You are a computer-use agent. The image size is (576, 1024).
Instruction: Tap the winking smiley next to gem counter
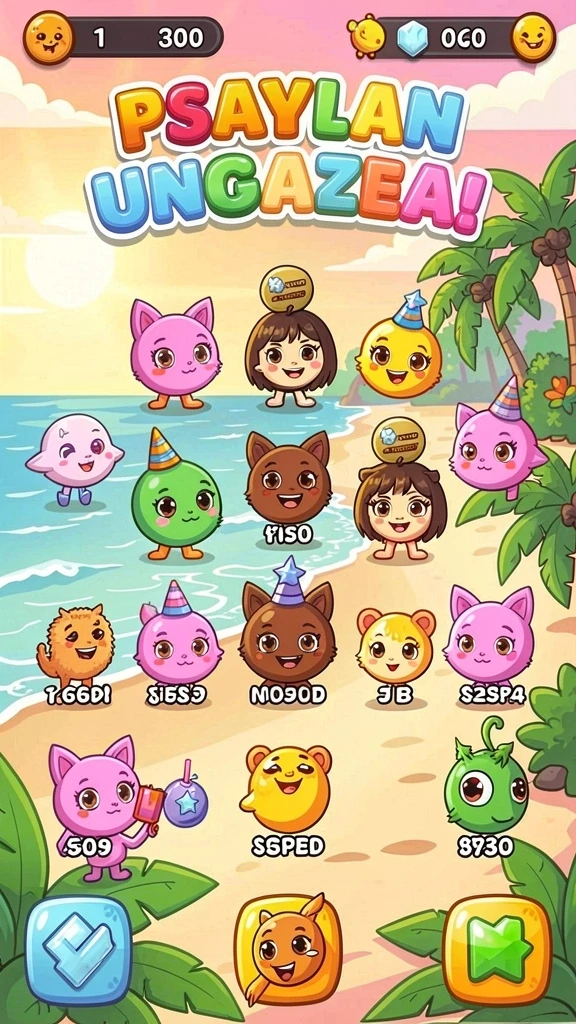tap(534, 37)
